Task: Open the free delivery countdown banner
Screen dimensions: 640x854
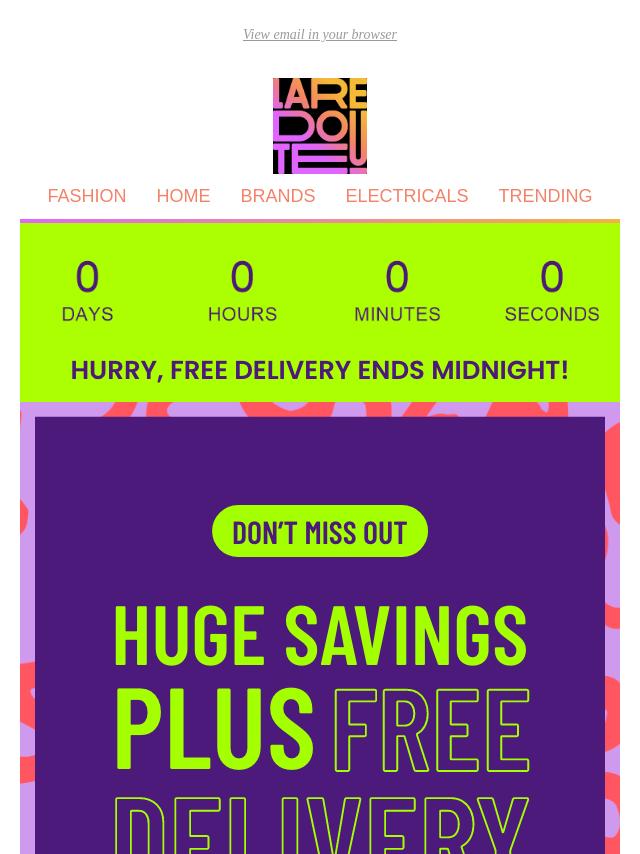Action: point(320,312)
